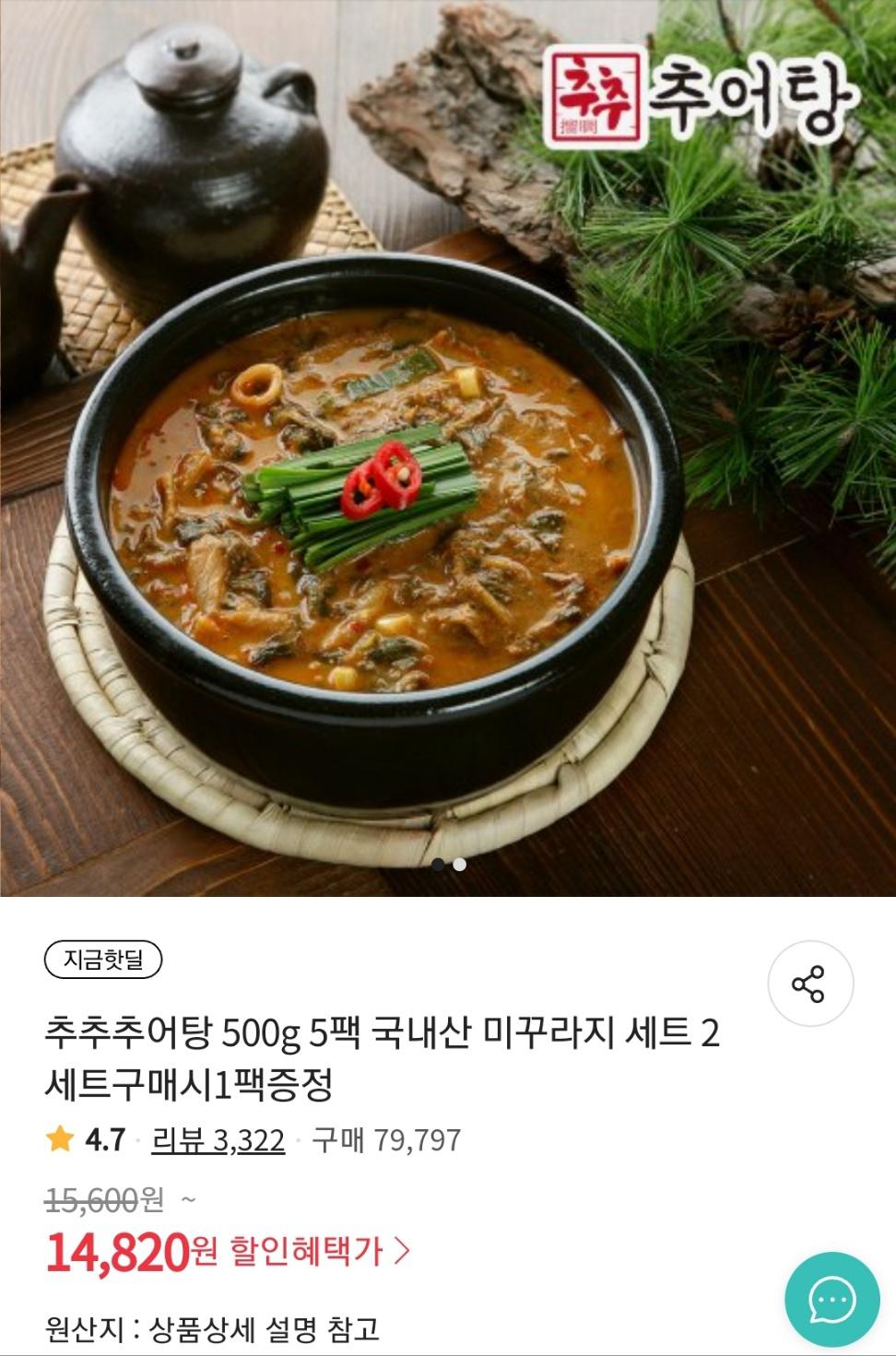
Task: Tap the image page indicator dots
Action: (449, 865)
